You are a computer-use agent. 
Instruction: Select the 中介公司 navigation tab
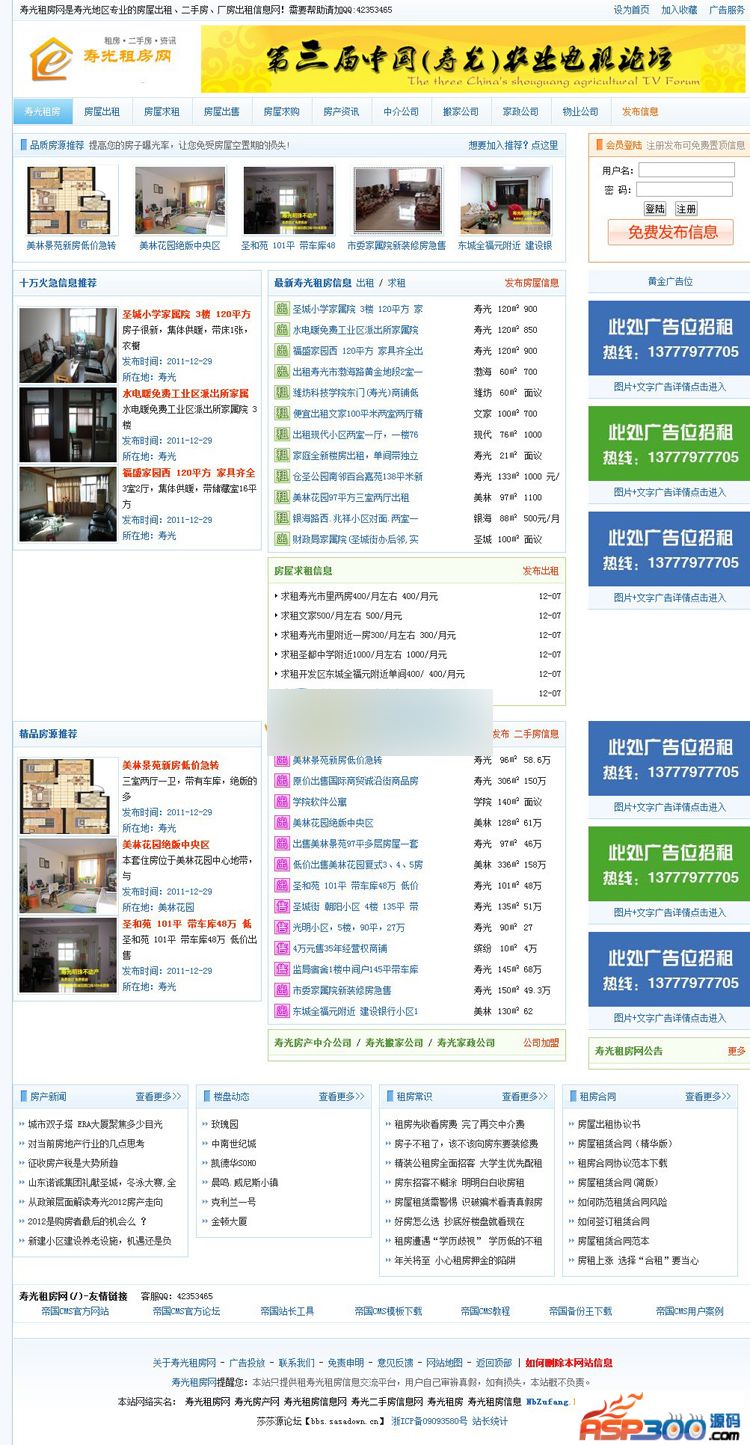pos(401,112)
